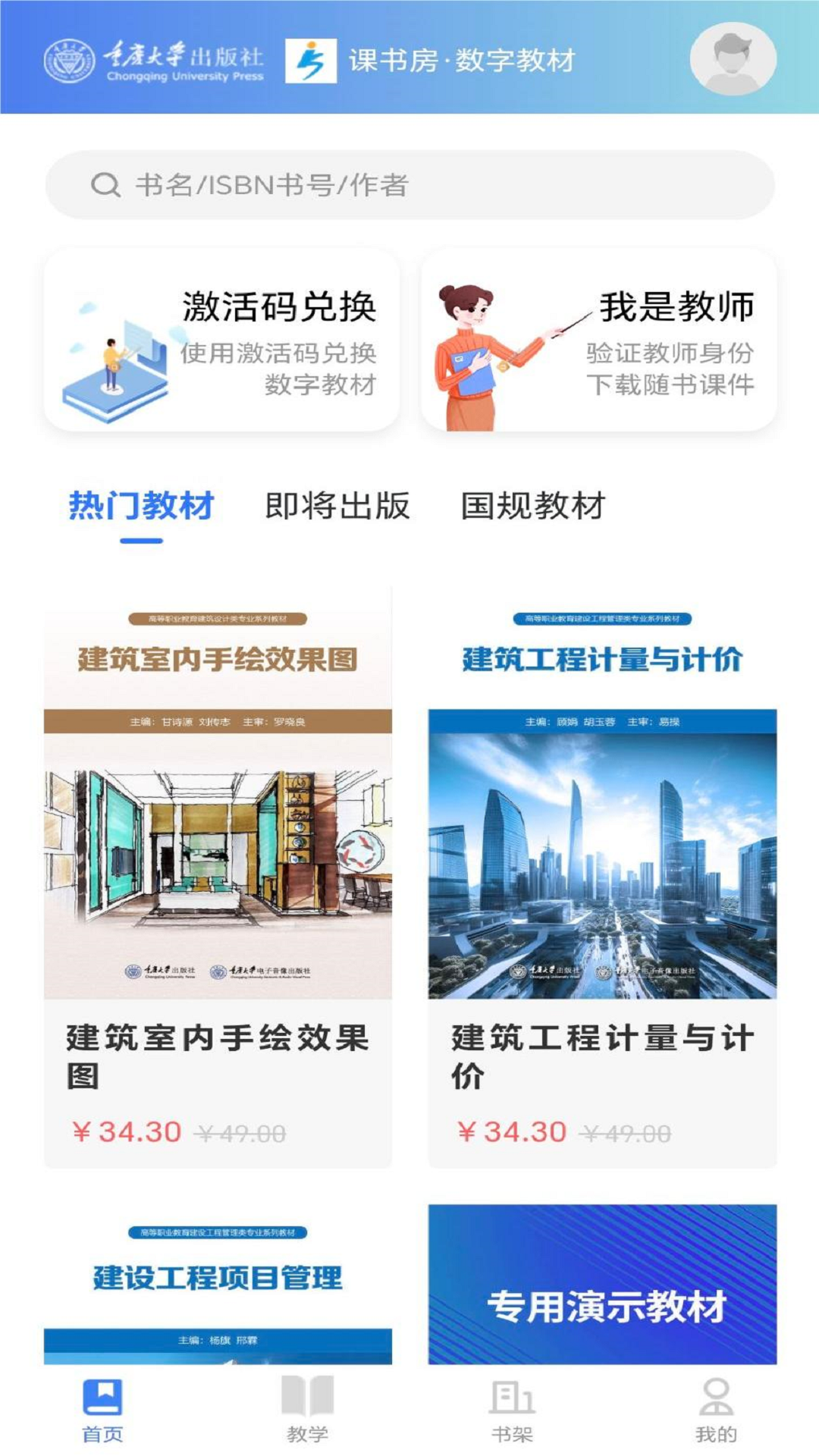Viewport: 819px width, 1456px height.
Task: Go to the 首页 bottom tab
Action: [102, 1410]
